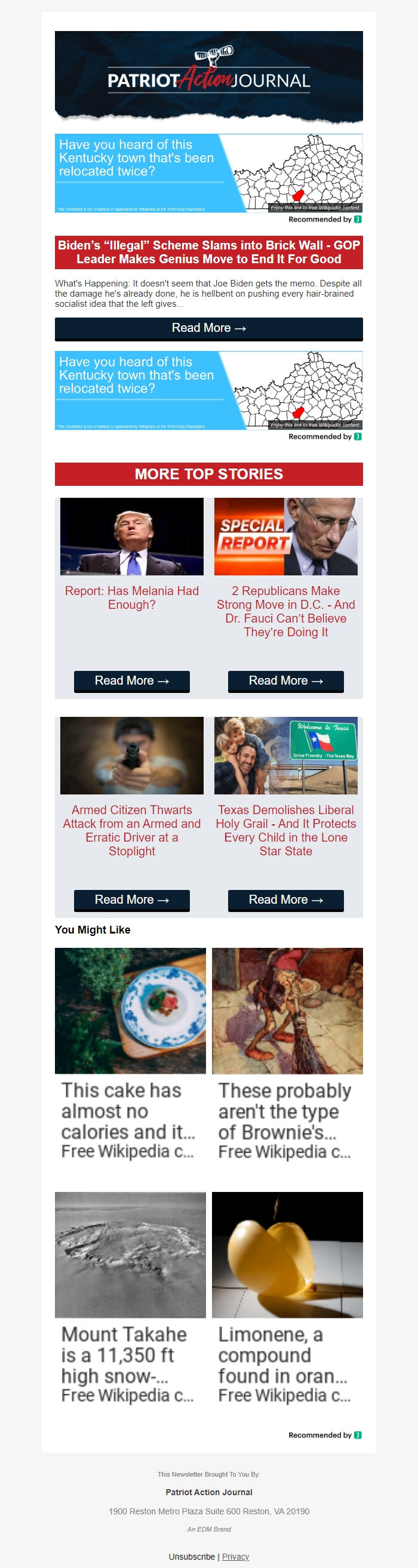The width and height of the screenshot is (418, 1568).
Task: Tap Read More for the Texas story
Action: click(x=286, y=899)
